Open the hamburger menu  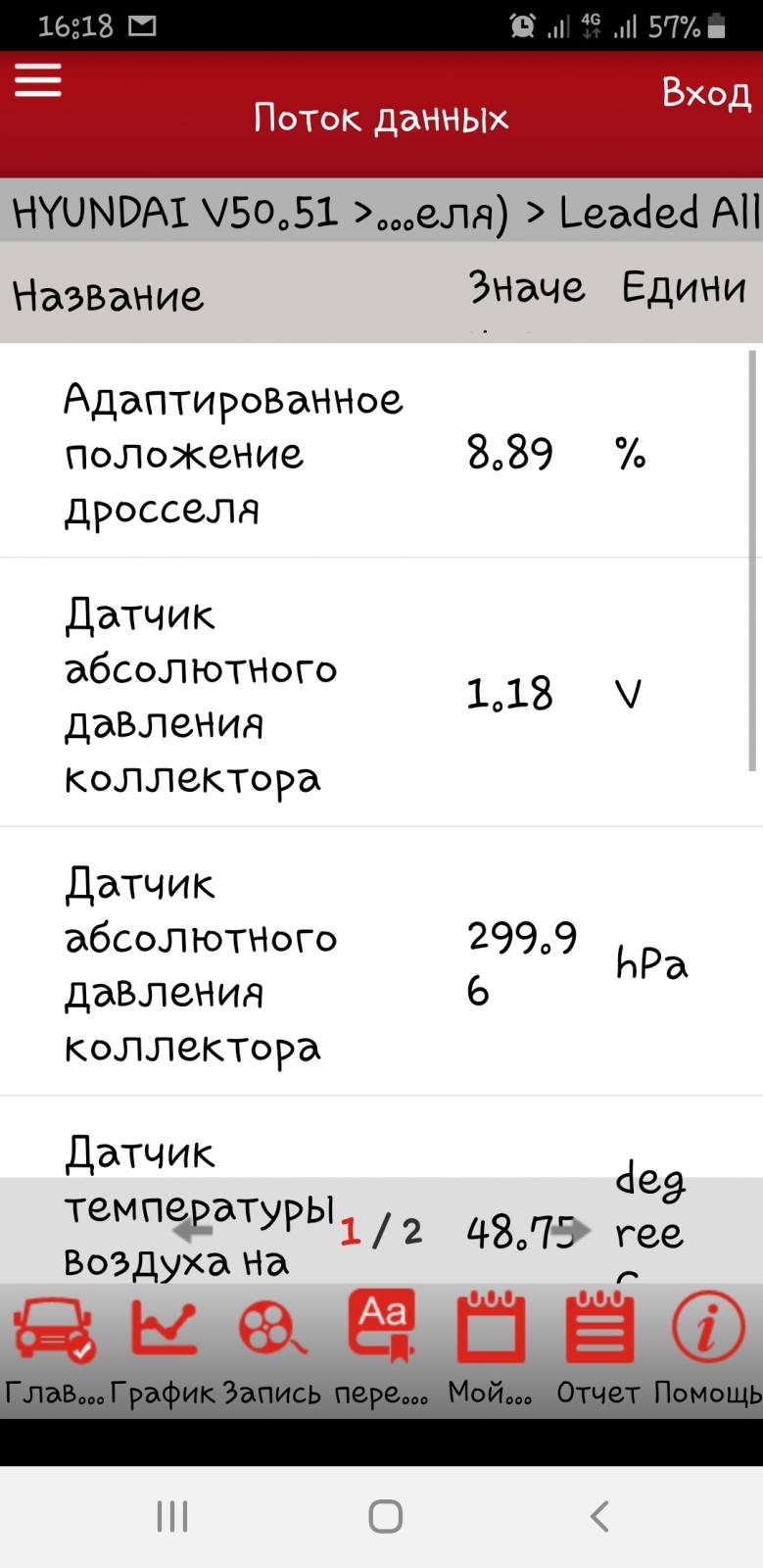pos(38,80)
